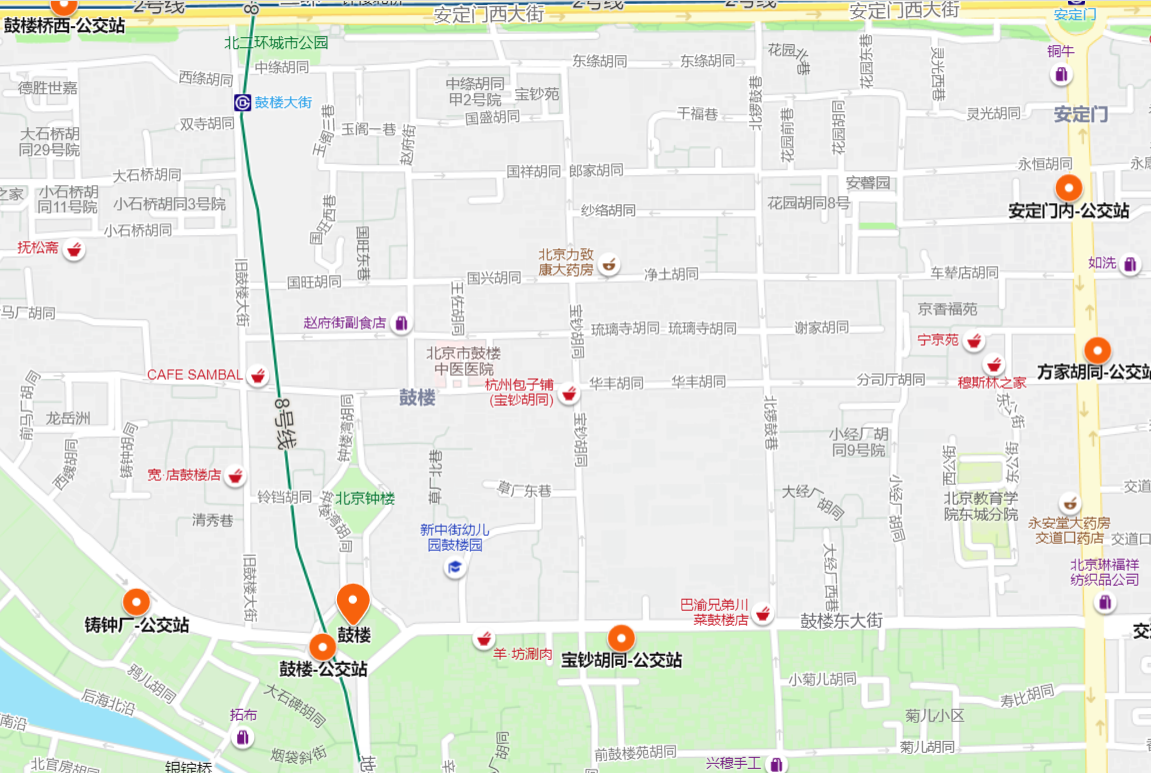The height and width of the screenshot is (773, 1151).
Task: Select the 如洗 shop marker
Action: click(1130, 264)
